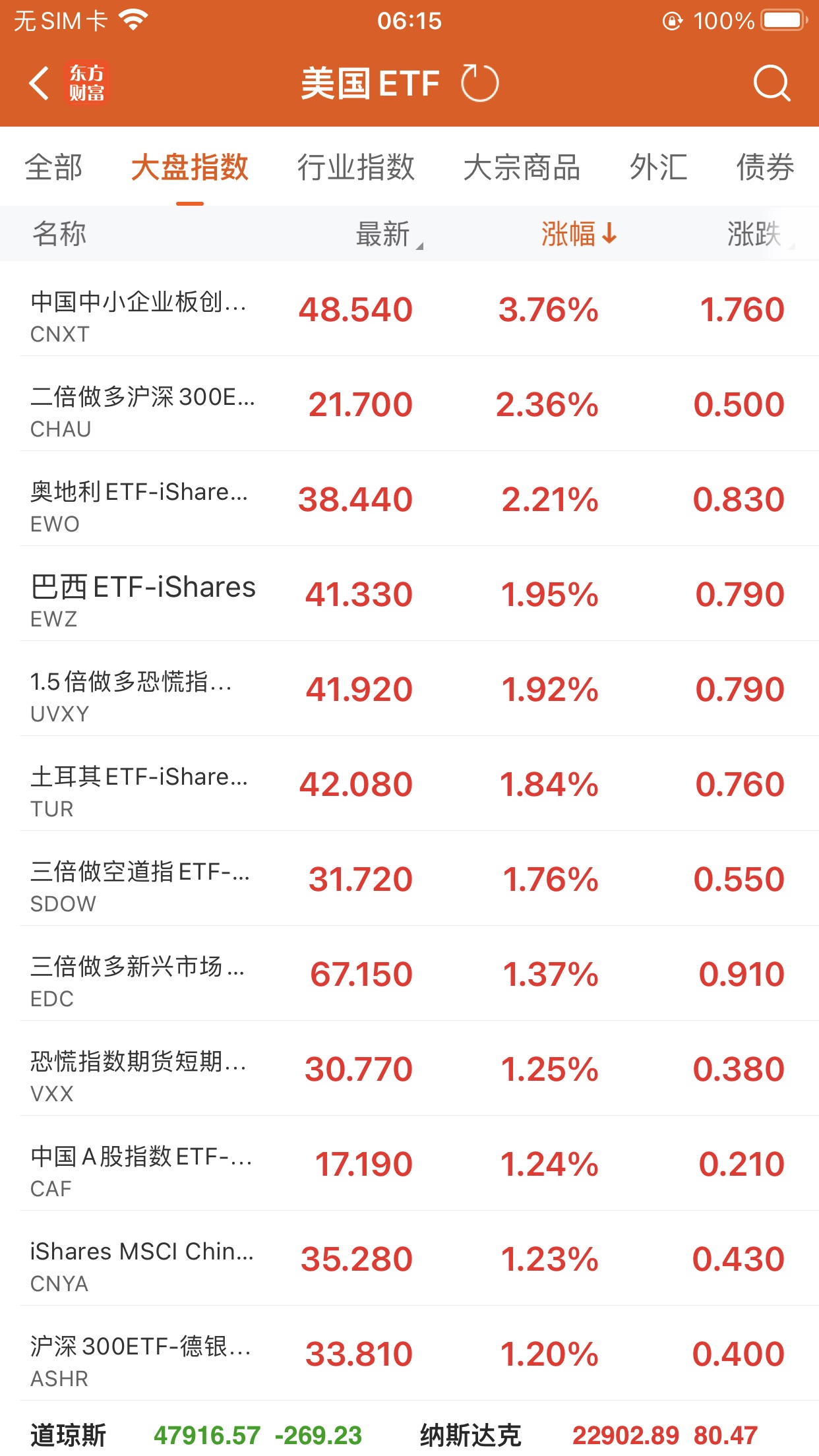This screenshot has width=819, height=1456.
Task: Select the 大宗商品 tab
Action: [522, 167]
